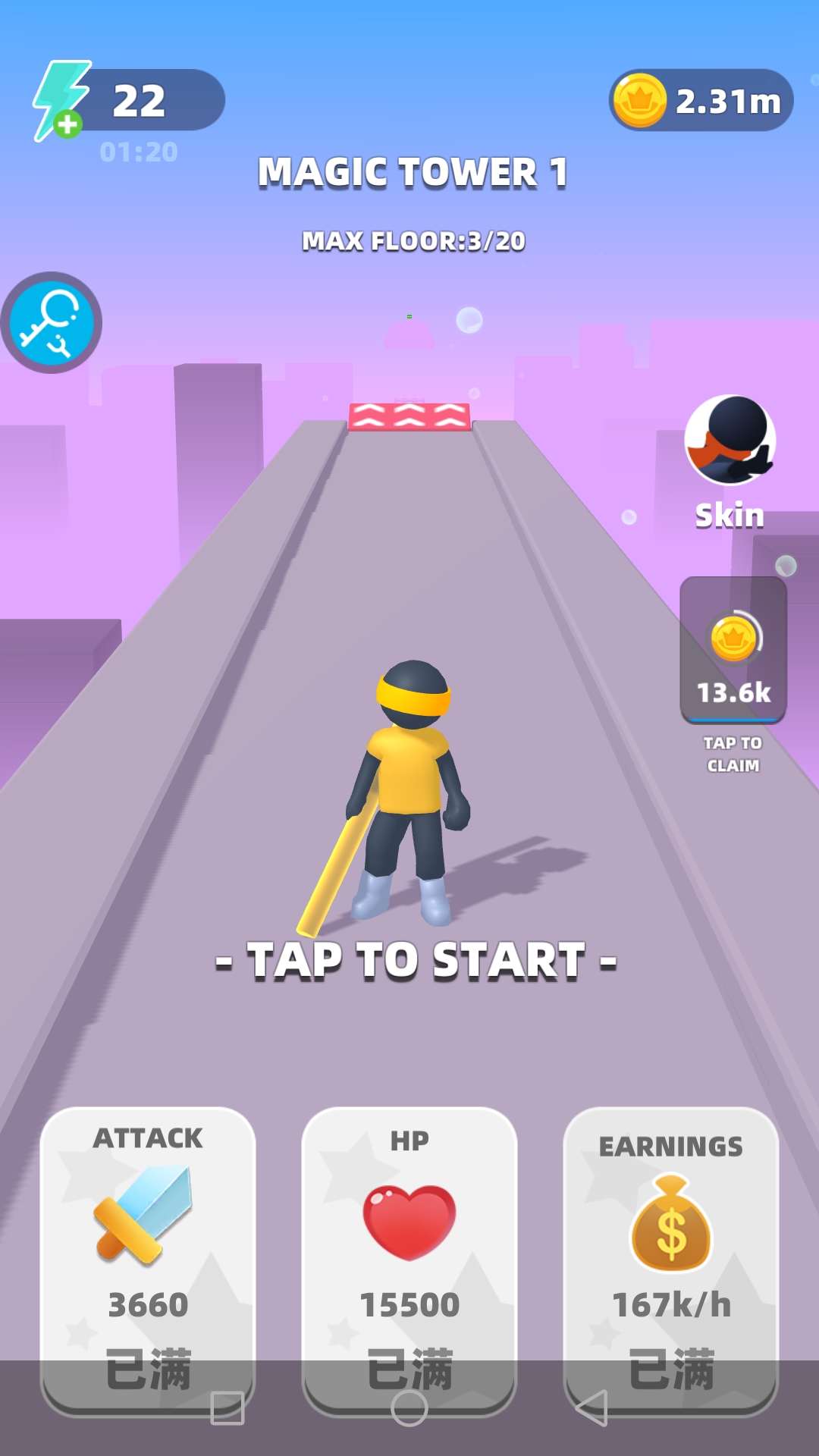Screen dimensions: 819x1456
Task: Select the HP upgrade card
Action: click(x=409, y=1244)
